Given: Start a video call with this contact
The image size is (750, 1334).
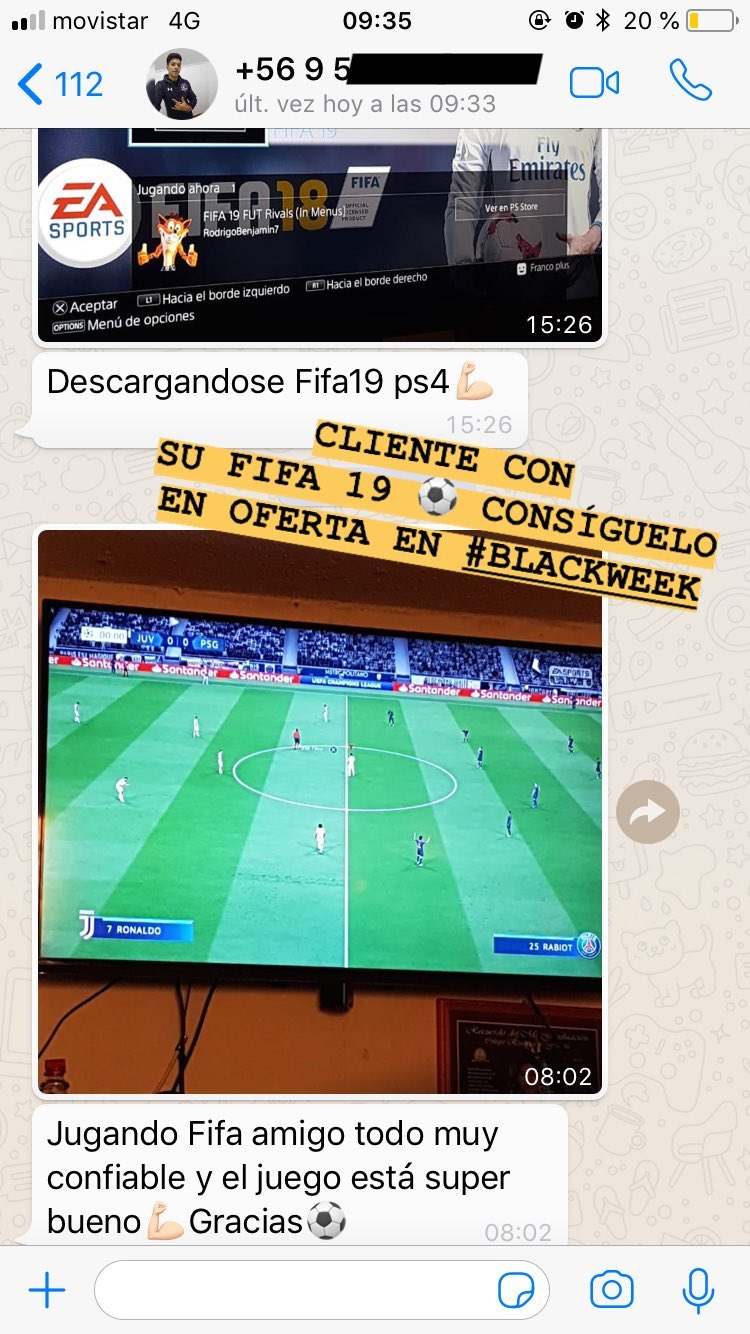Looking at the screenshot, I should (x=594, y=83).
